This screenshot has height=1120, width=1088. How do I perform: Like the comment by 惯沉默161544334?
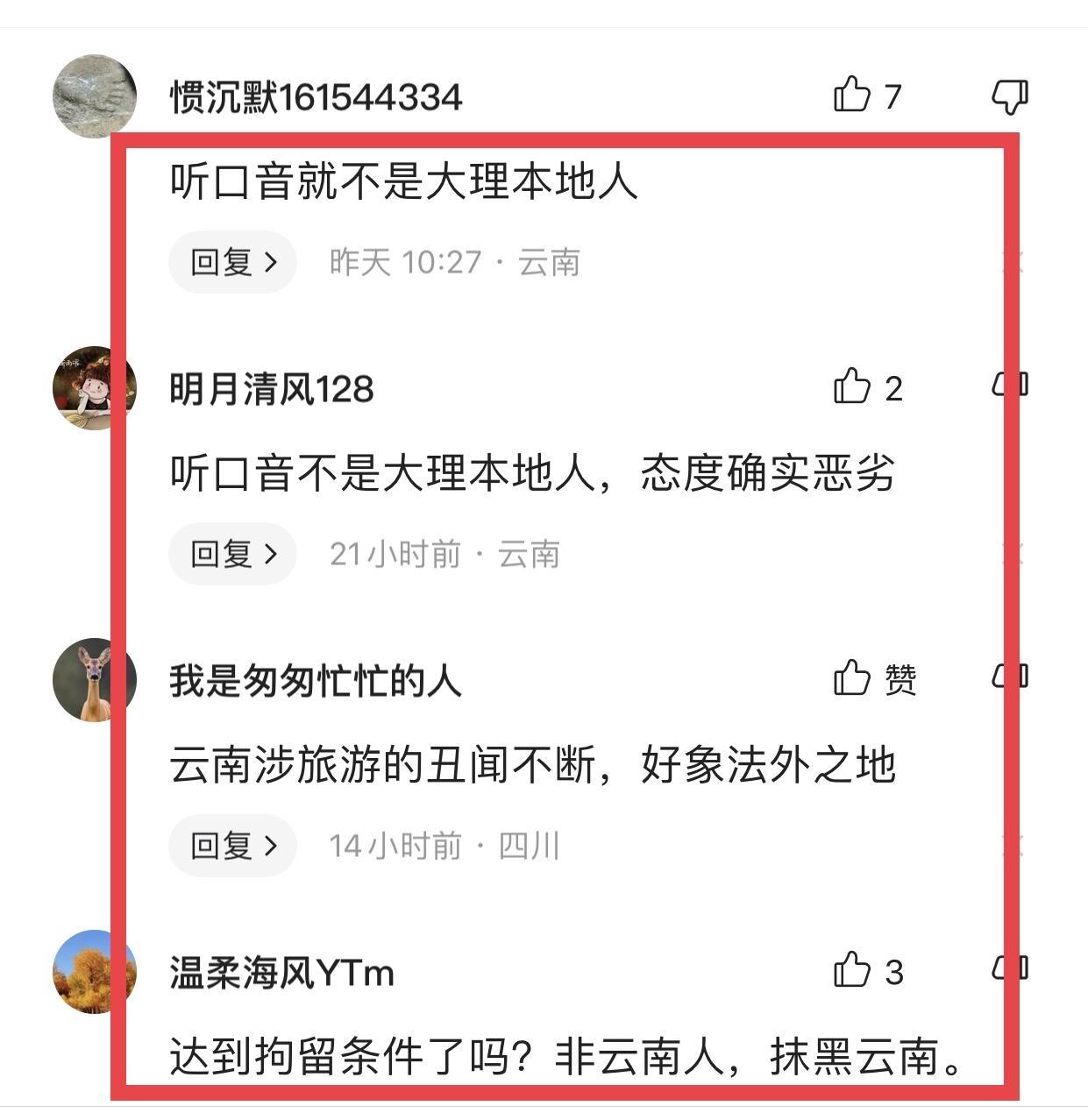pyautogui.click(x=852, y=95)
